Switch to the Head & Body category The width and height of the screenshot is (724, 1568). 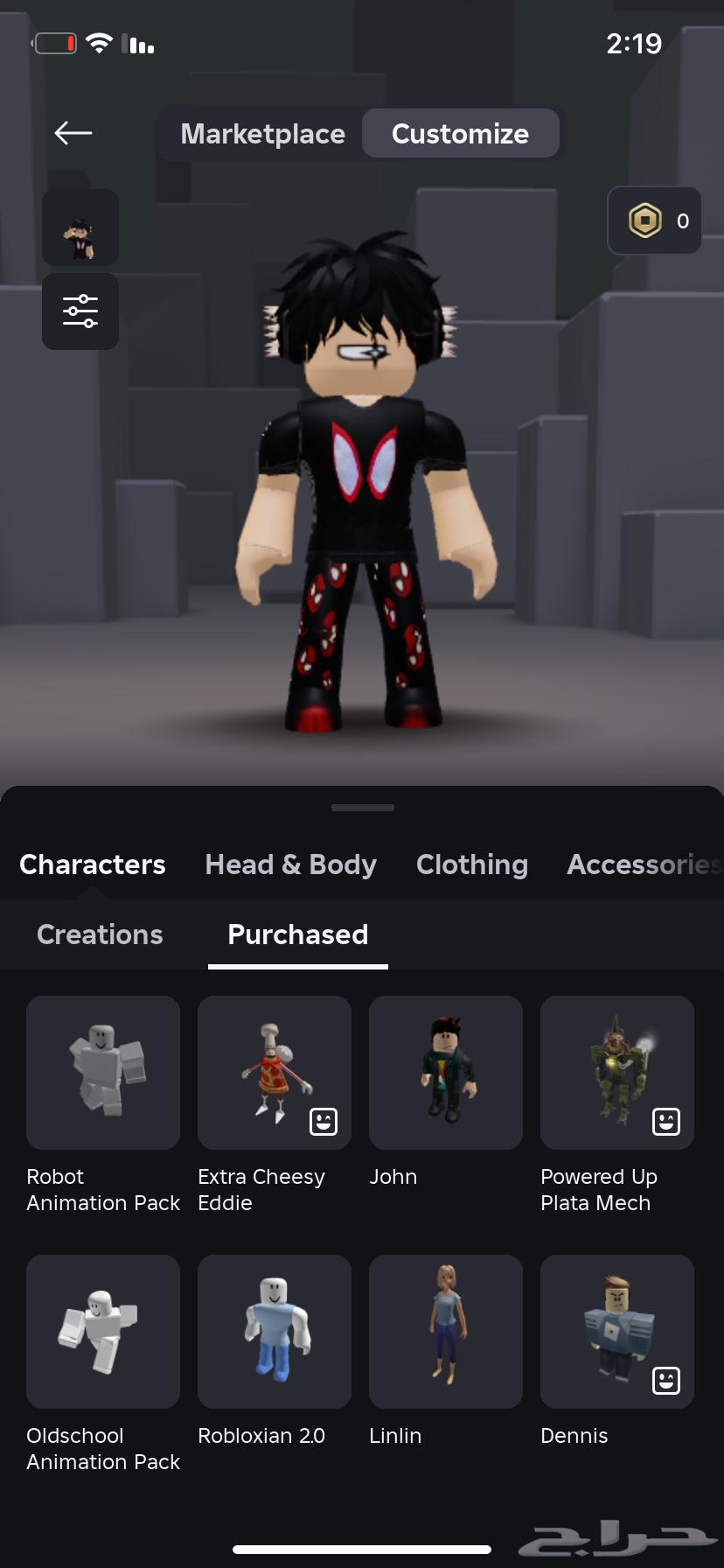[x=290, y=864]
